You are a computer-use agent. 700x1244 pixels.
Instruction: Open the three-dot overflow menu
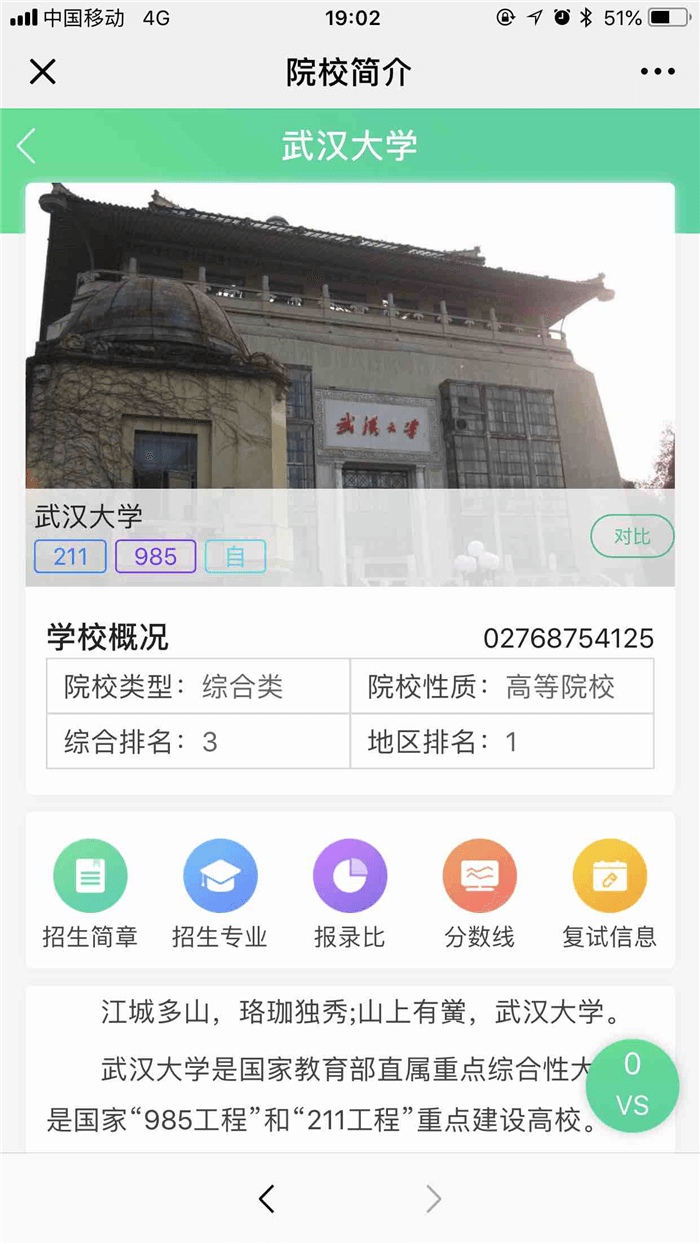tap(657, 72)
